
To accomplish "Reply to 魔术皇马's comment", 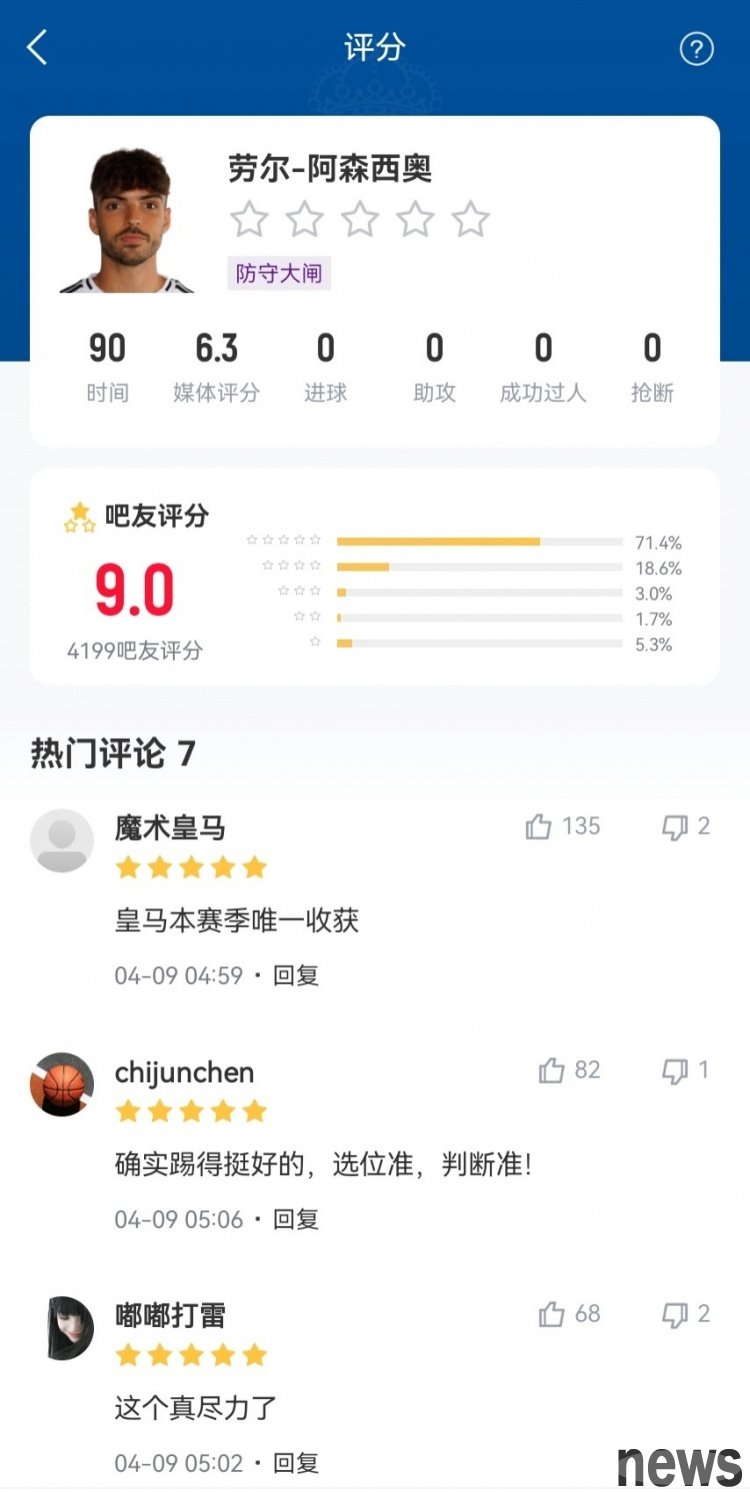I will pos(296,975).
